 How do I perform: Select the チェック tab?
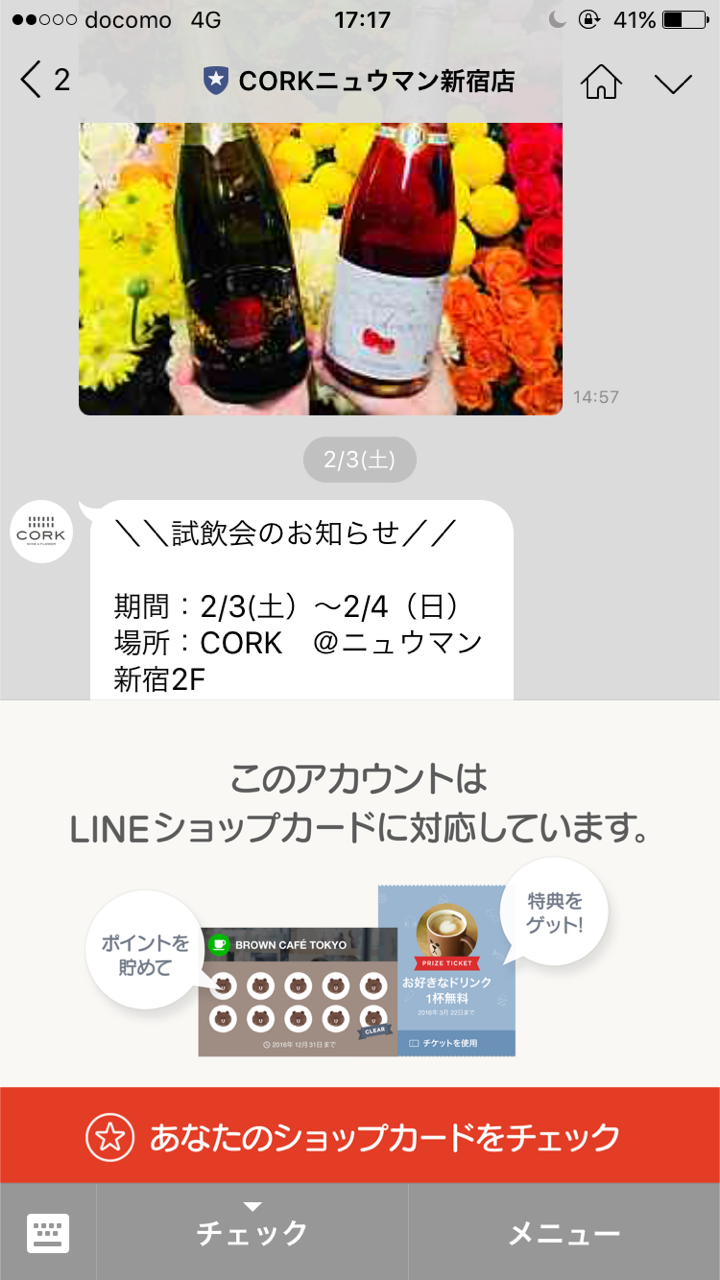click(x=252, y=1232)
